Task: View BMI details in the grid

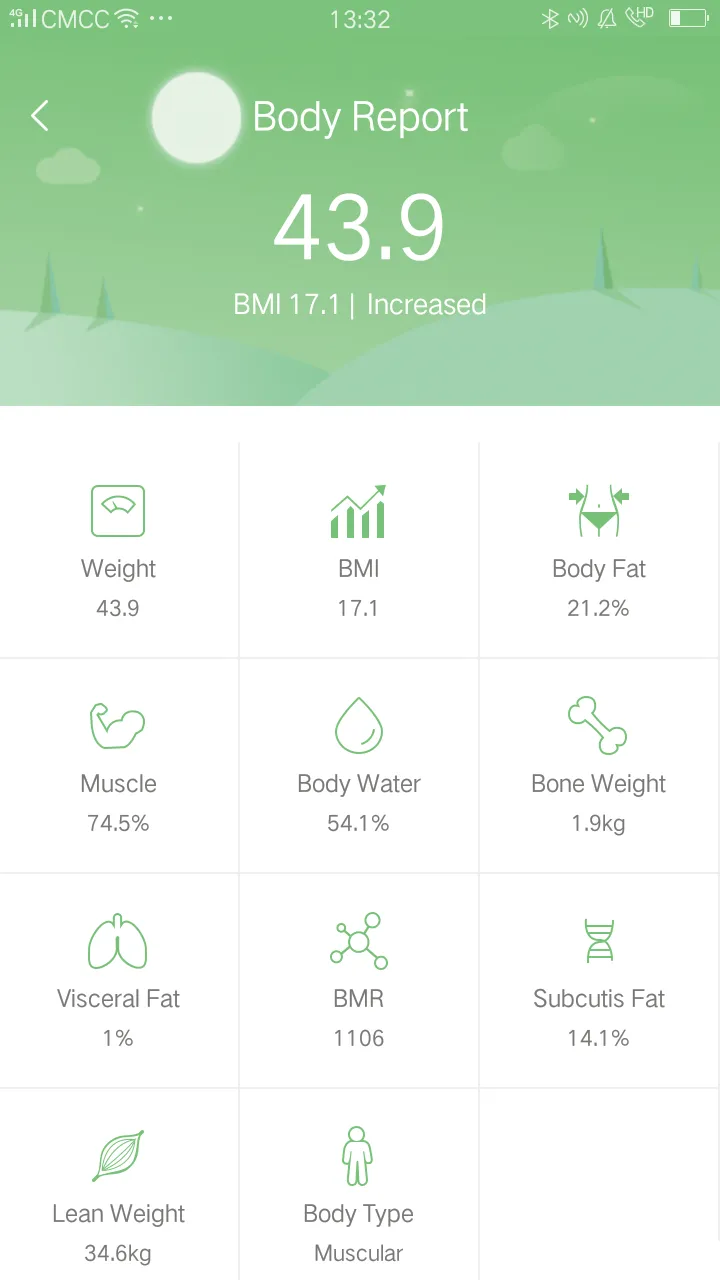Action: coord(358,550)
